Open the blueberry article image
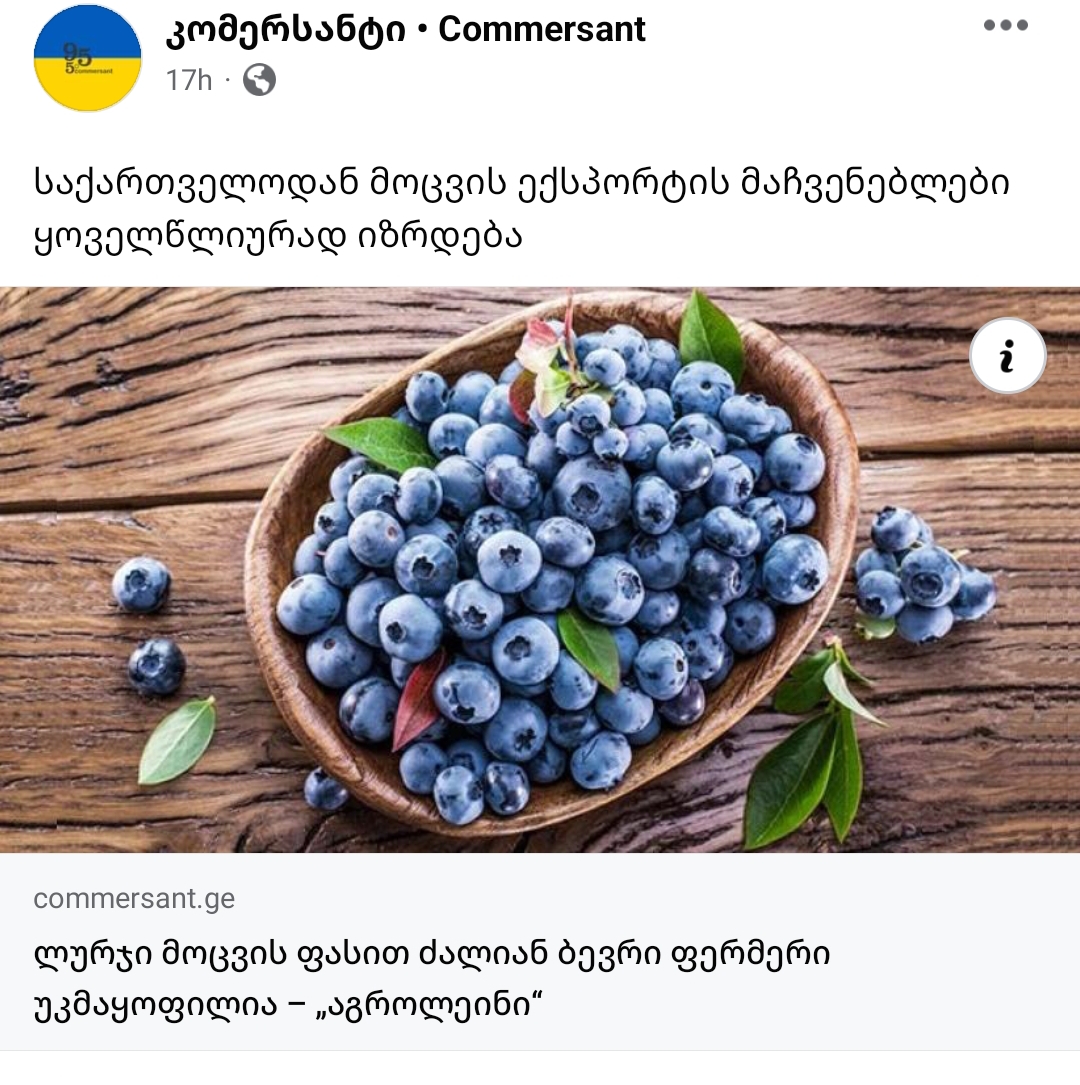Screen dimensions: 1080x1085 [x=540, y=570]
